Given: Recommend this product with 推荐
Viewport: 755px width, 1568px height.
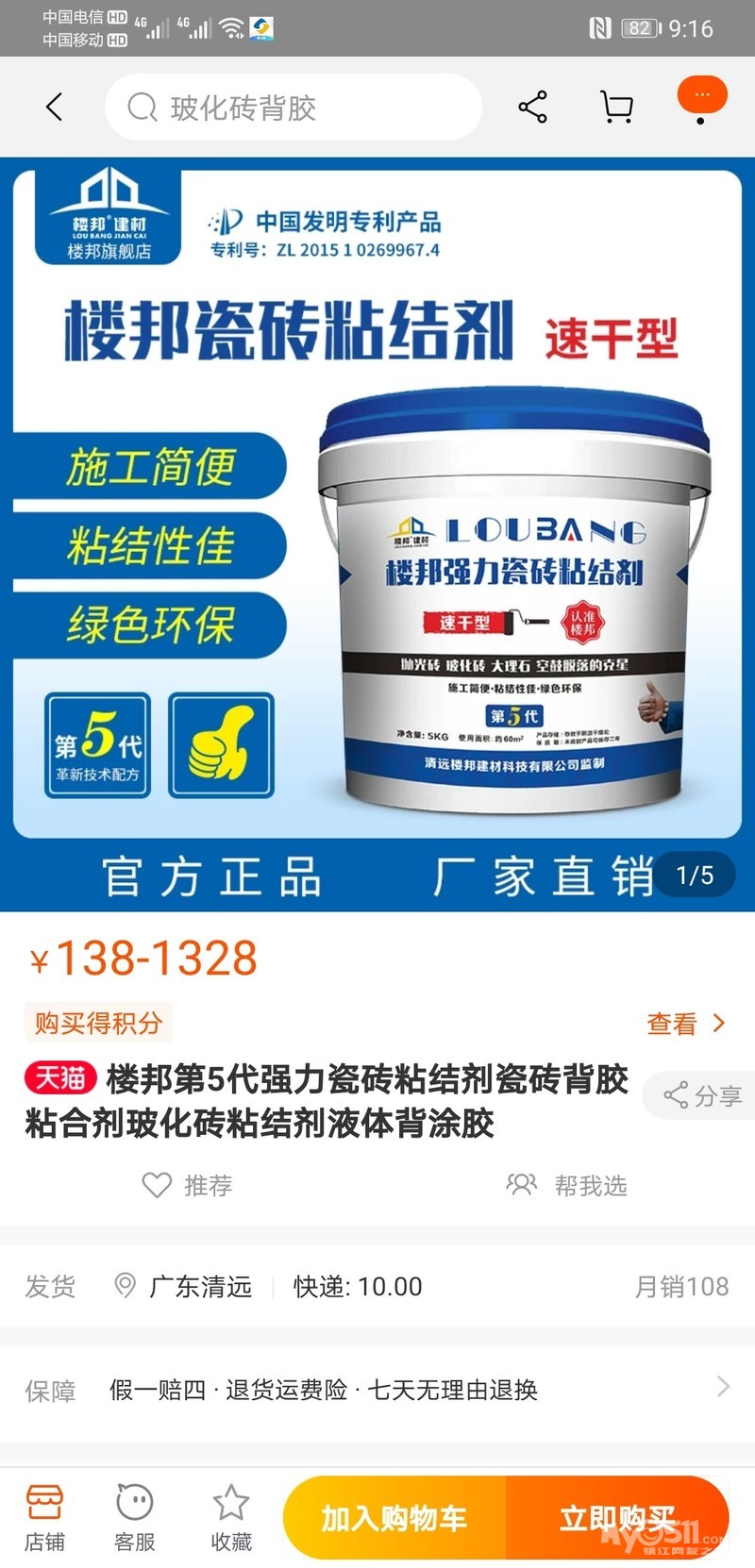Looking at the screenshot, I should click(x=188, y=1185).
